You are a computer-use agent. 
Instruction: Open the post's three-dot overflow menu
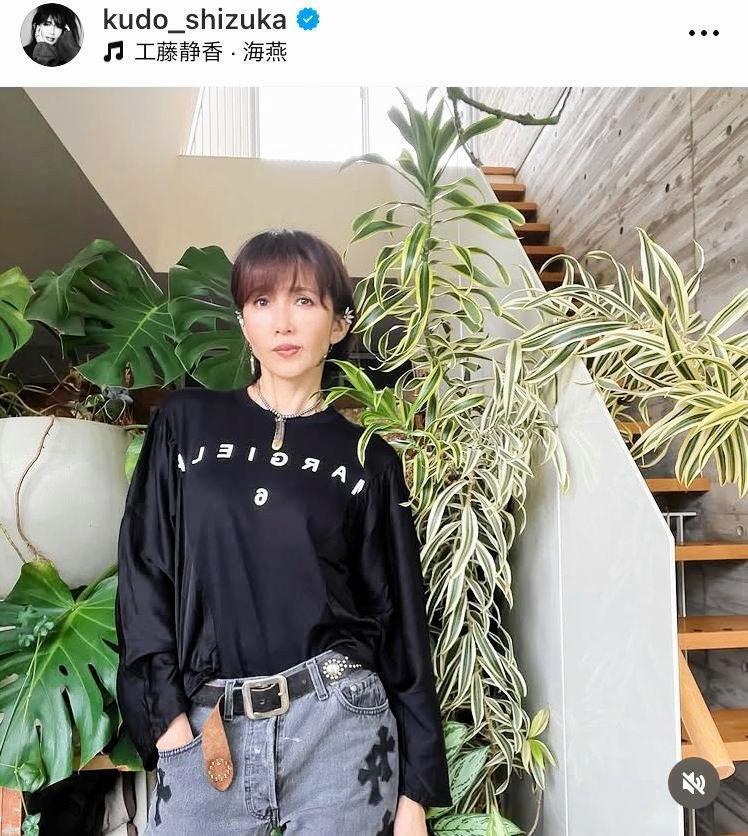coord(703,33)
